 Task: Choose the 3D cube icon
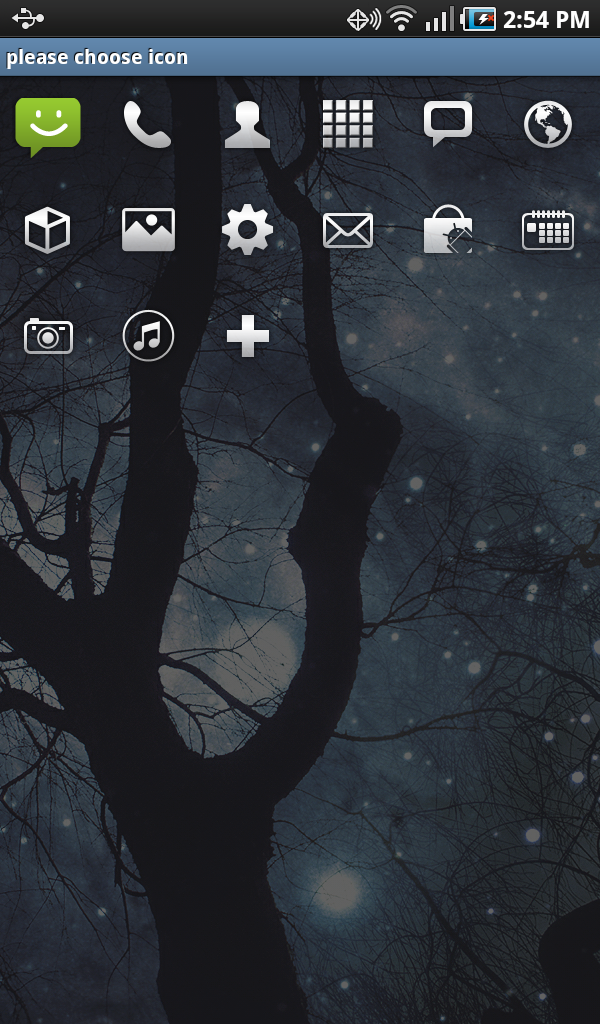(x=48, y=231)
